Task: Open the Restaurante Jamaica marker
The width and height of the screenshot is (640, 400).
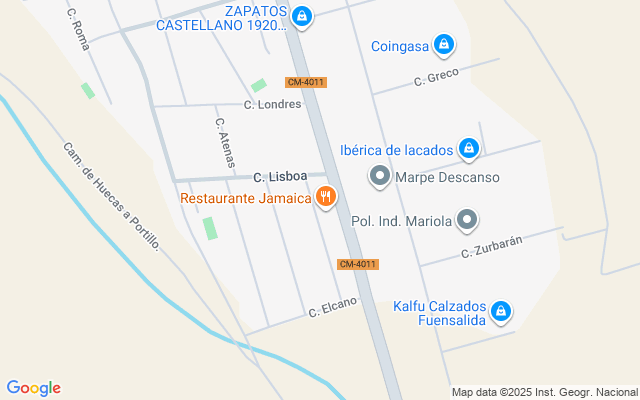Action: pos(325,197)
